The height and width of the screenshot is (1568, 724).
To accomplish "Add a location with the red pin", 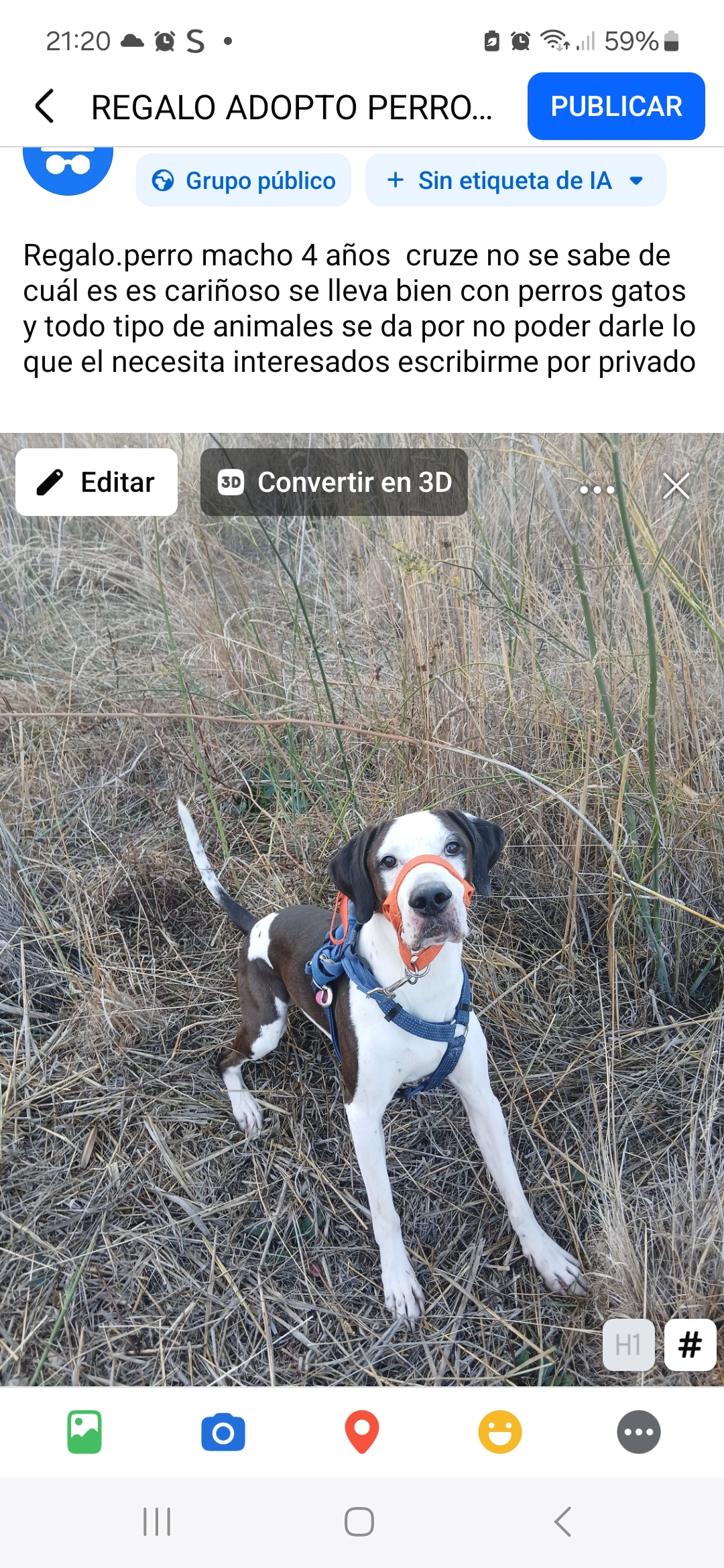I will pyautogui.click(x=362, y=1432).
